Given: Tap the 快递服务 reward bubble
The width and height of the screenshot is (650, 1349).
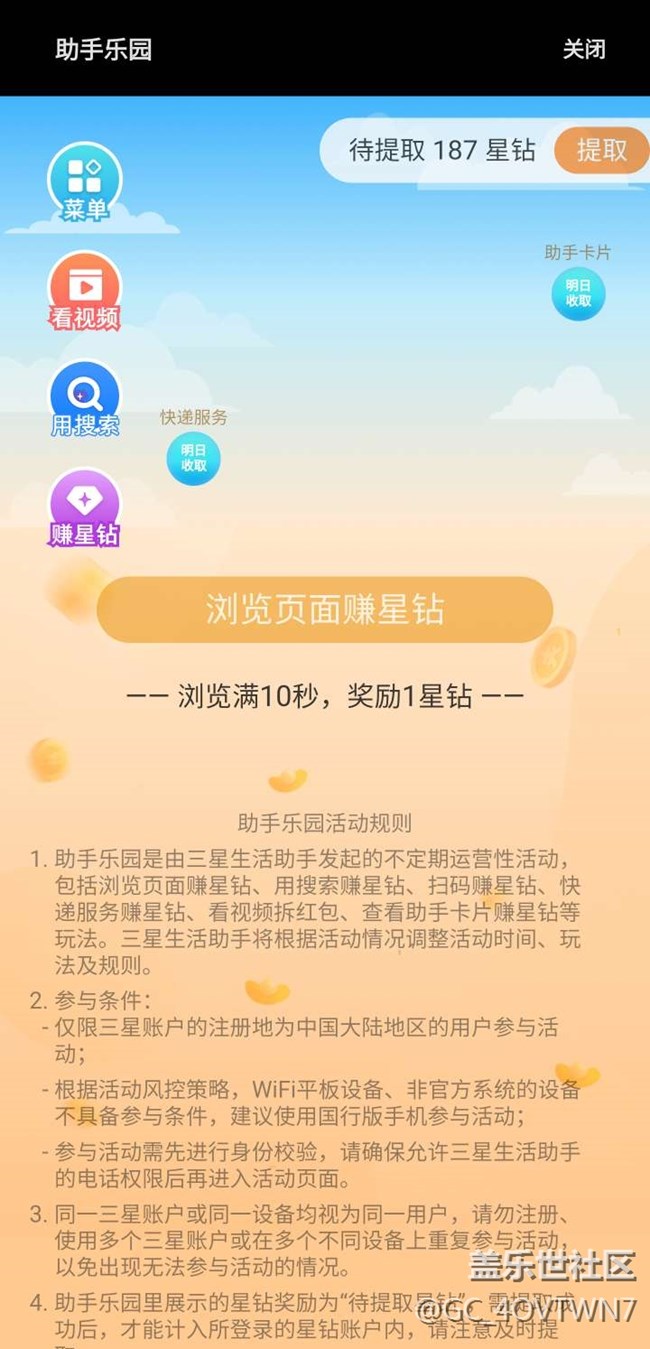Looking at the screenshot, I should 193,458.
